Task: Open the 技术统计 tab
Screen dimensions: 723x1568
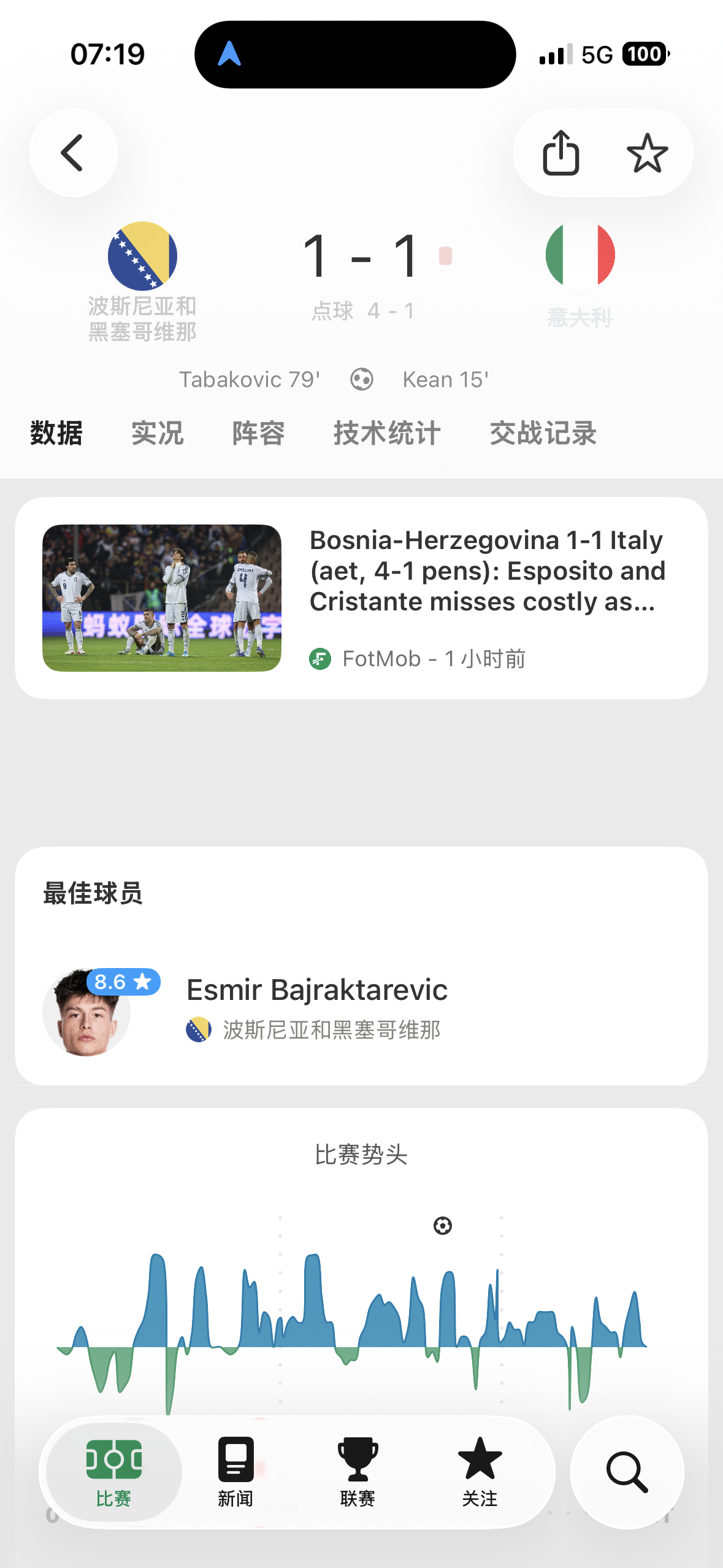Action: pos(387,433)
